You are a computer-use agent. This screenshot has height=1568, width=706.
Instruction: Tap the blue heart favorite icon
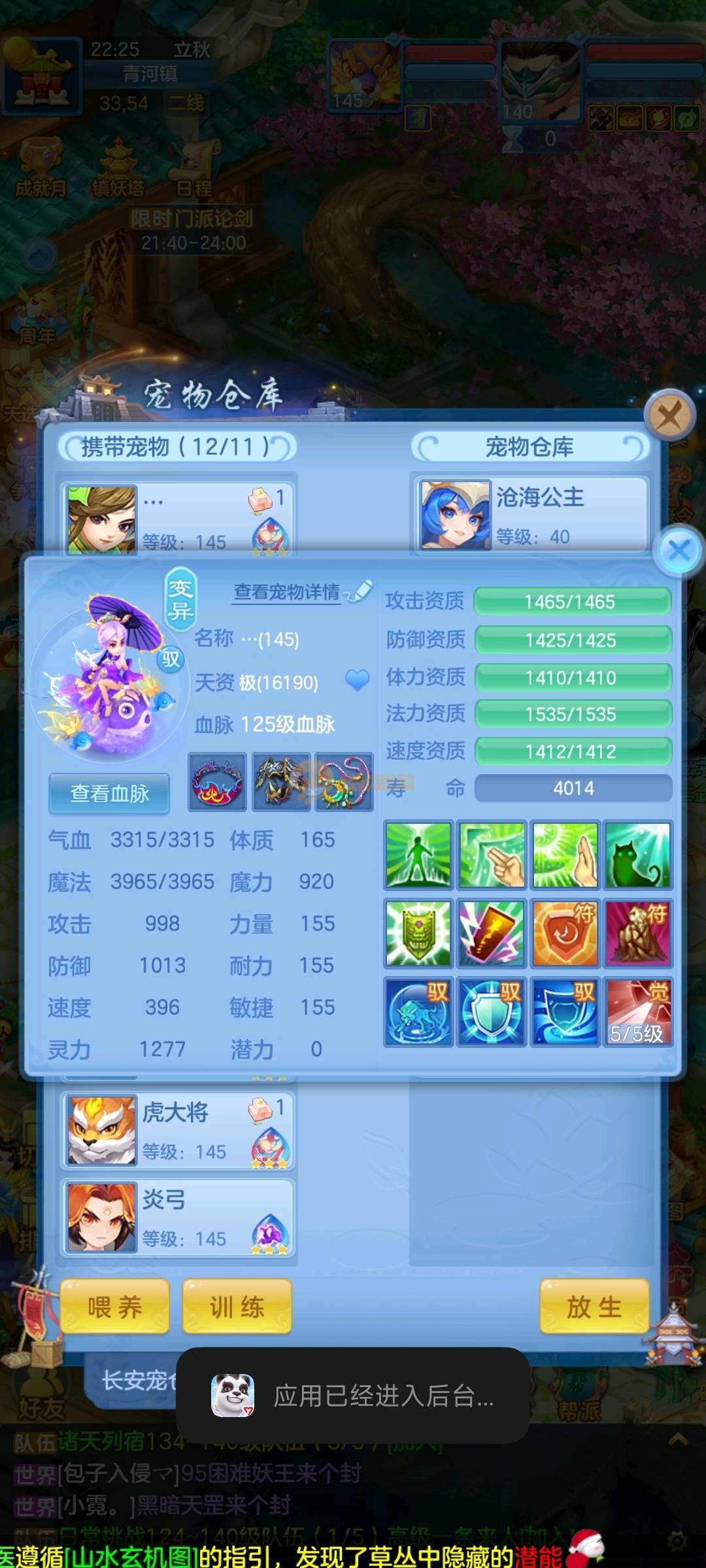(357, 681)
